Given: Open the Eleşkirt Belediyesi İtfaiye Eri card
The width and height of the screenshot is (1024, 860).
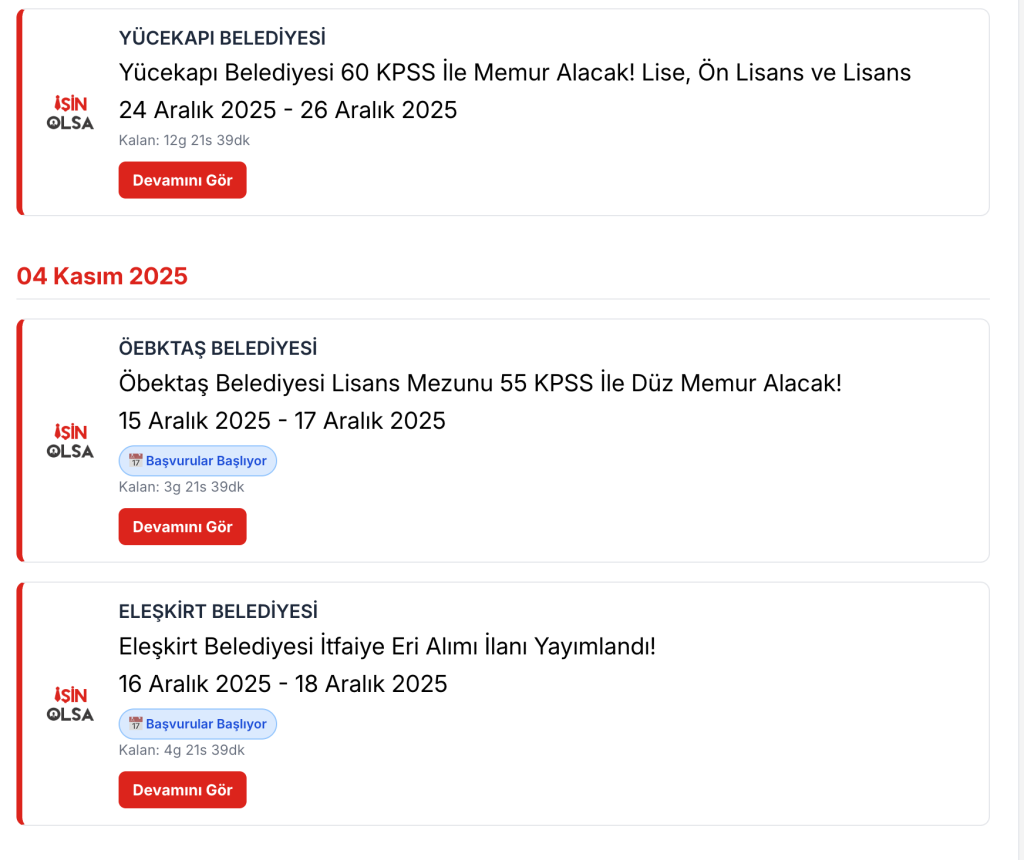Looking at the screenshot, I should pos(387,647).
